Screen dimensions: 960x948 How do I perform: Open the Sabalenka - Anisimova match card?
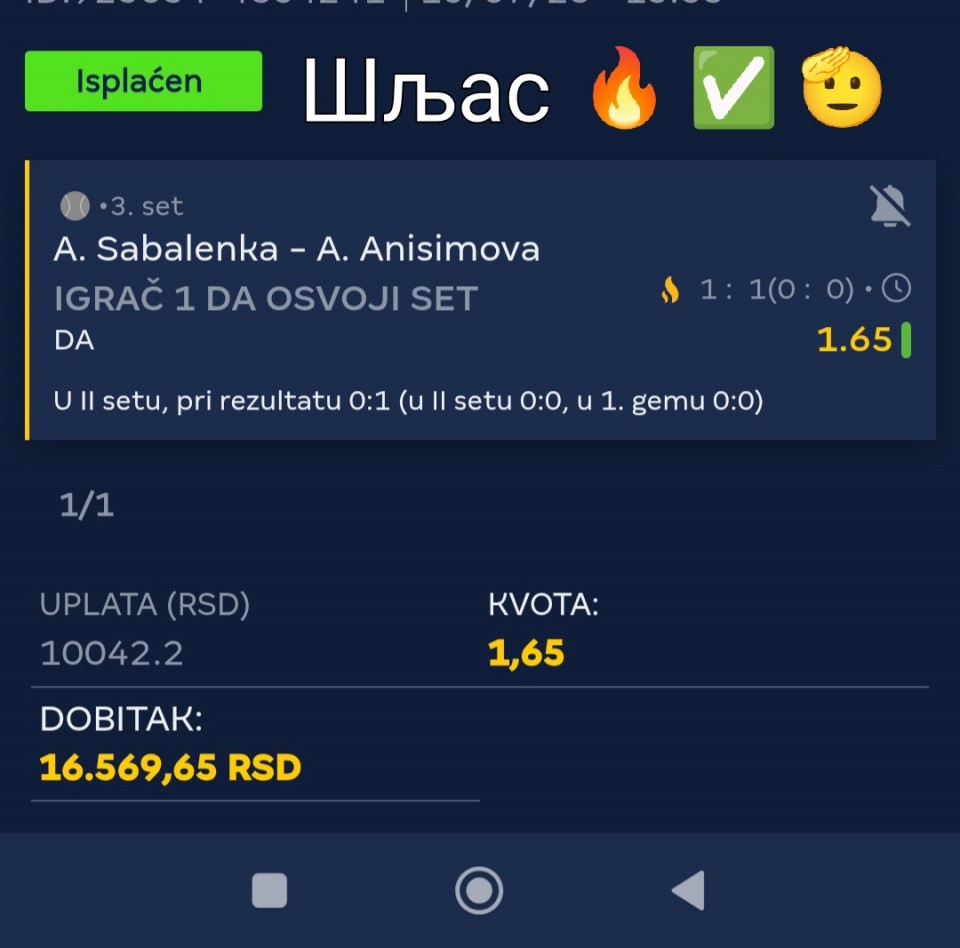pyautogui.click(x=296, y=249)
